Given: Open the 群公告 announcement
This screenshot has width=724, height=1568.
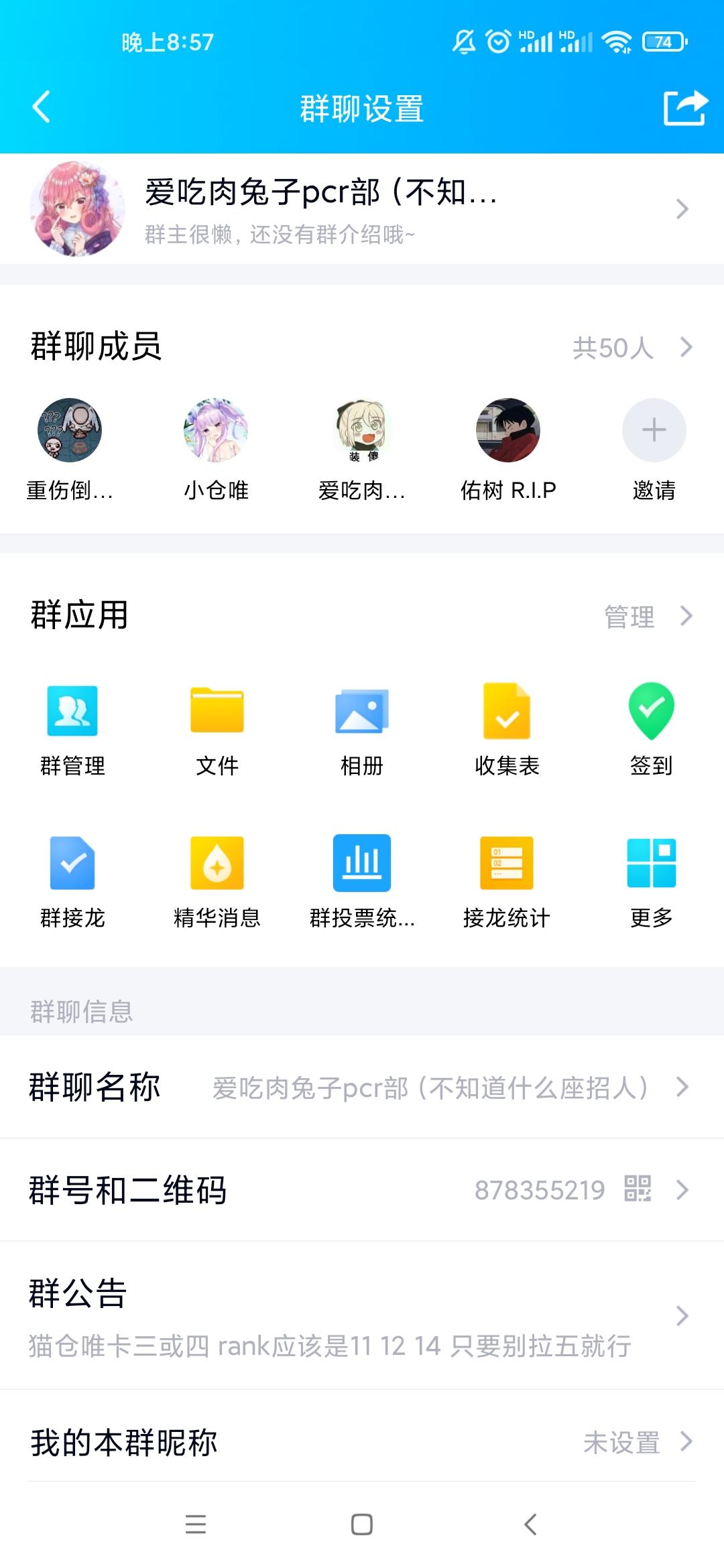Looking at the screenshot, I should pos(362,1316).
